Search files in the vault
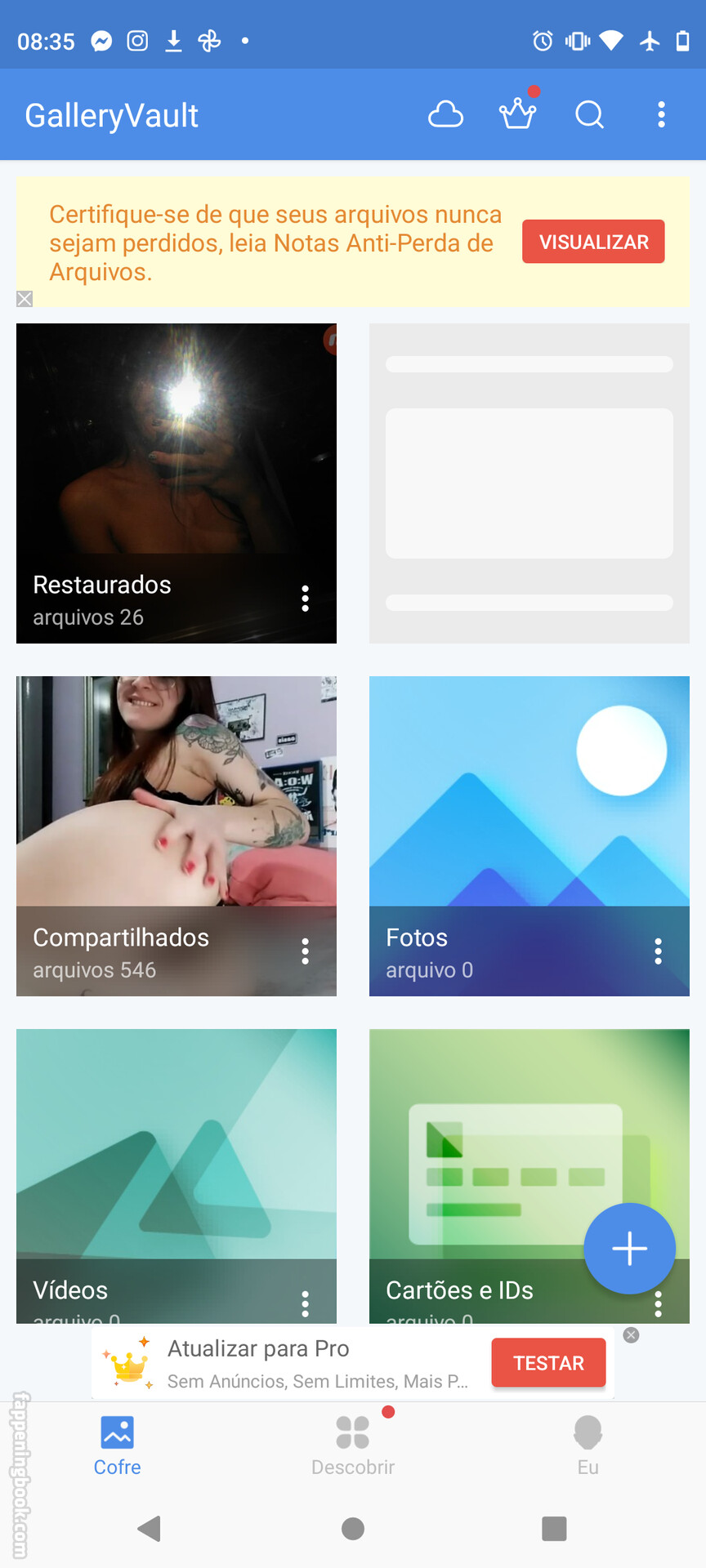This screenshot has width=706, height=1568. 589,115
